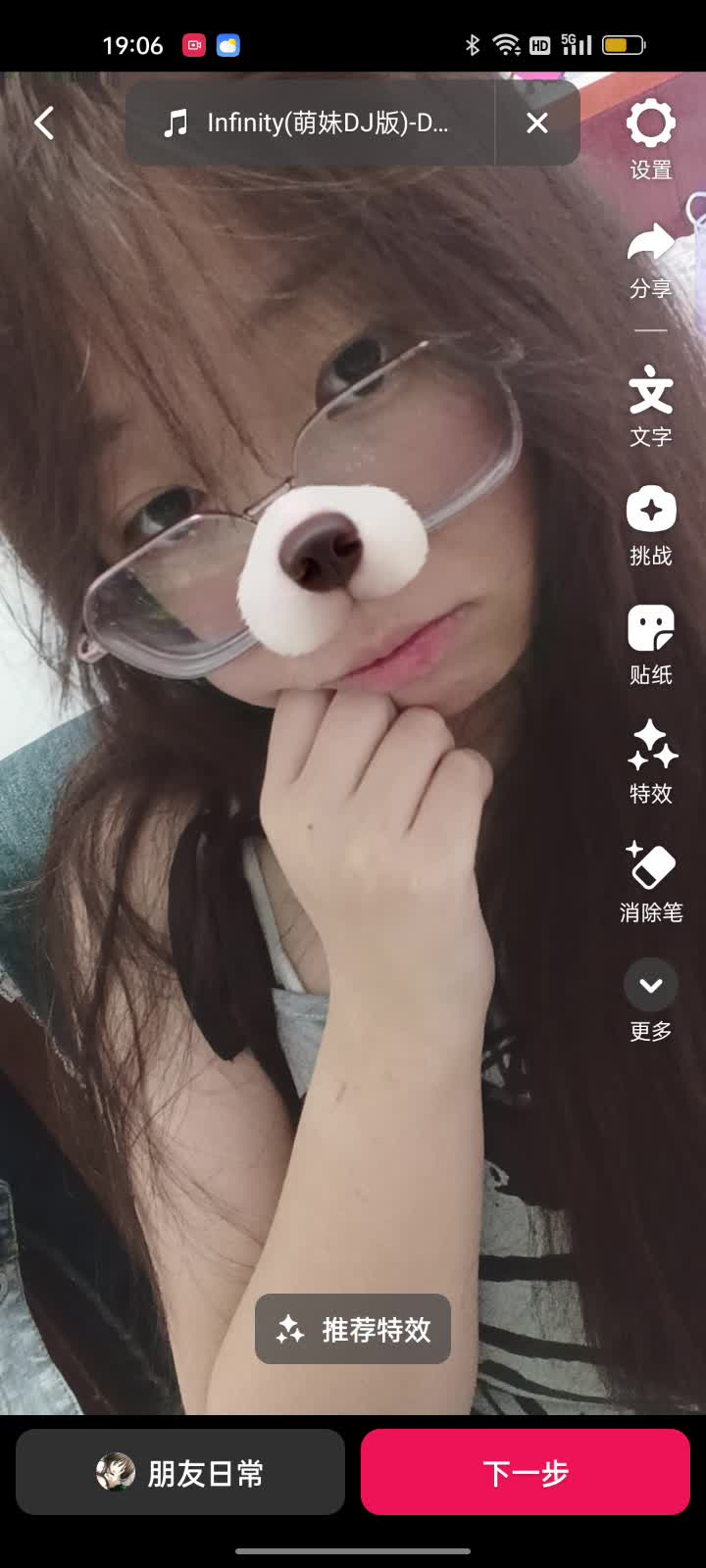Viewport: 706px width, 1568px height.
Task: Tap the 推荐特效 recommended effects chip
Action: coord(353,1329)
